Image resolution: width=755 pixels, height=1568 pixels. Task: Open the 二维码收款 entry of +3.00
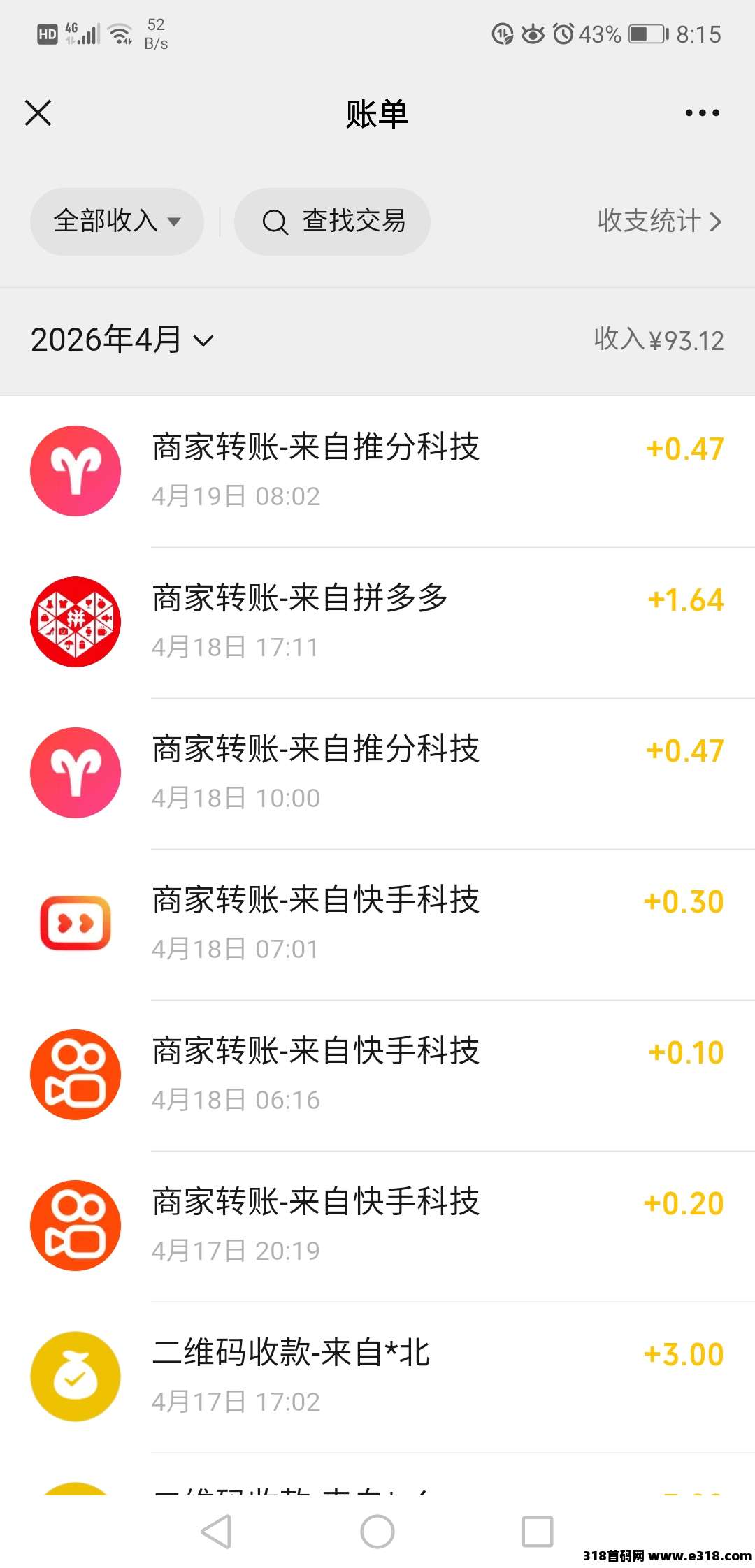pyautogui.click(x=377, y=1377)
